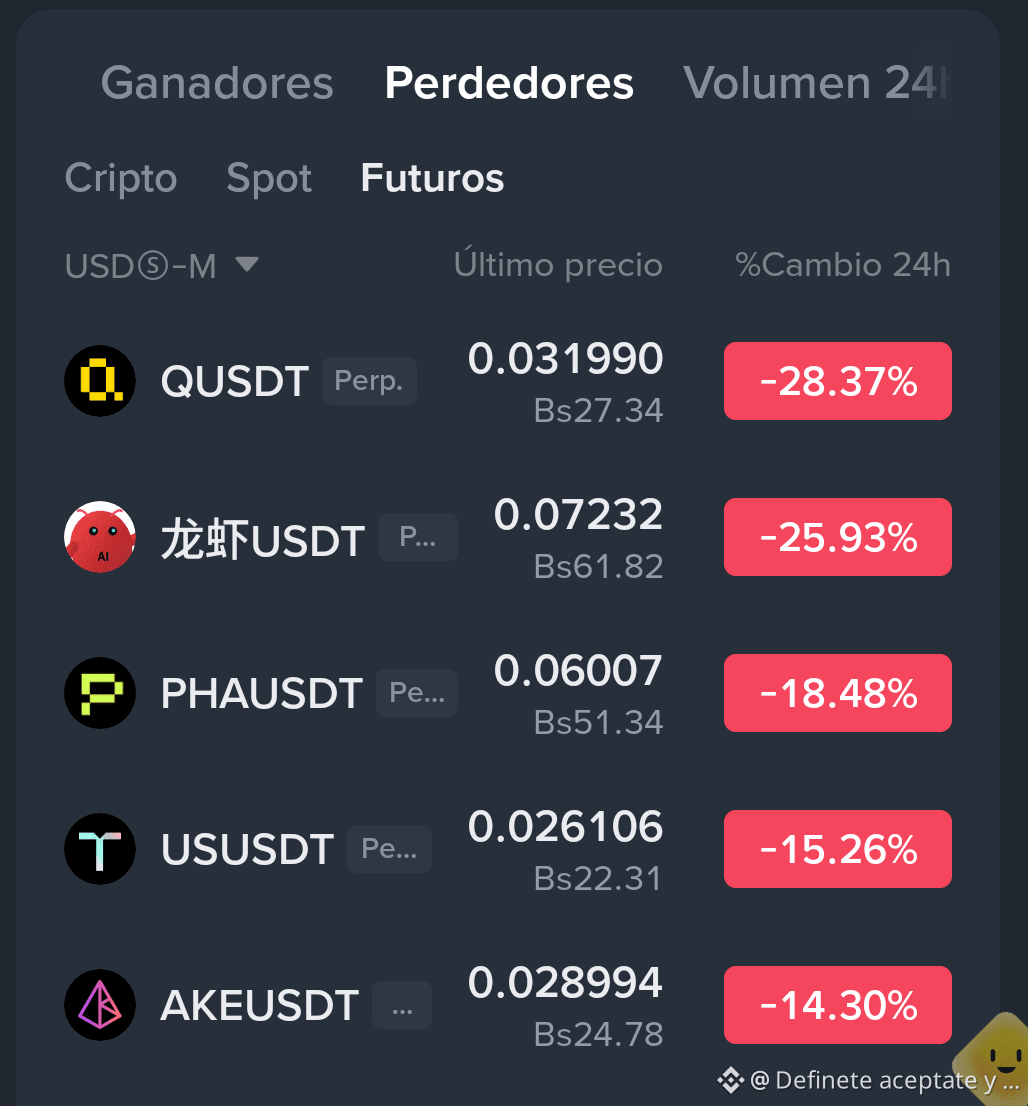
Task: Toggle the -28.37% change badge for QUSDT
Action: click(x=837, y=381)
